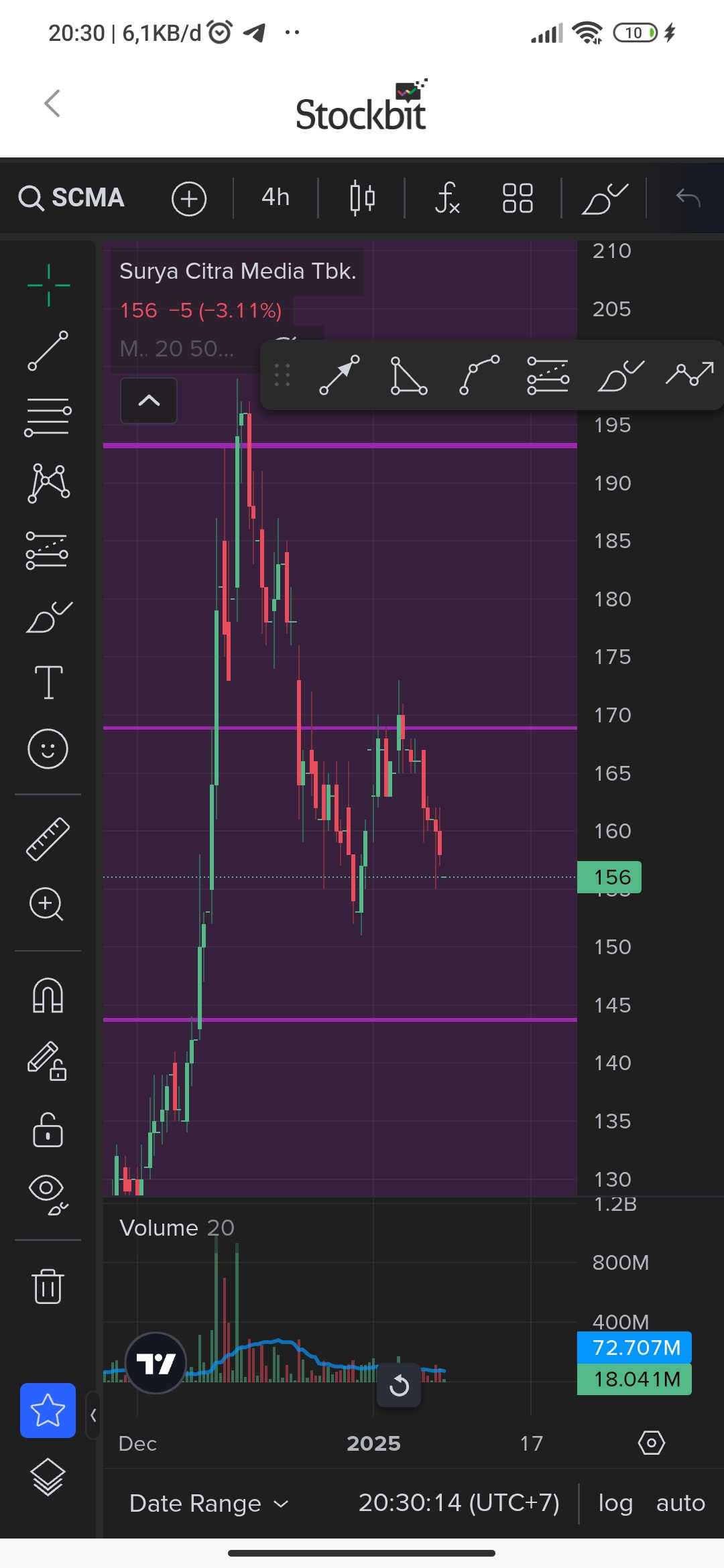724x1568 pixels.
Task: Undo the last chart action
Action: click(688, 198)
